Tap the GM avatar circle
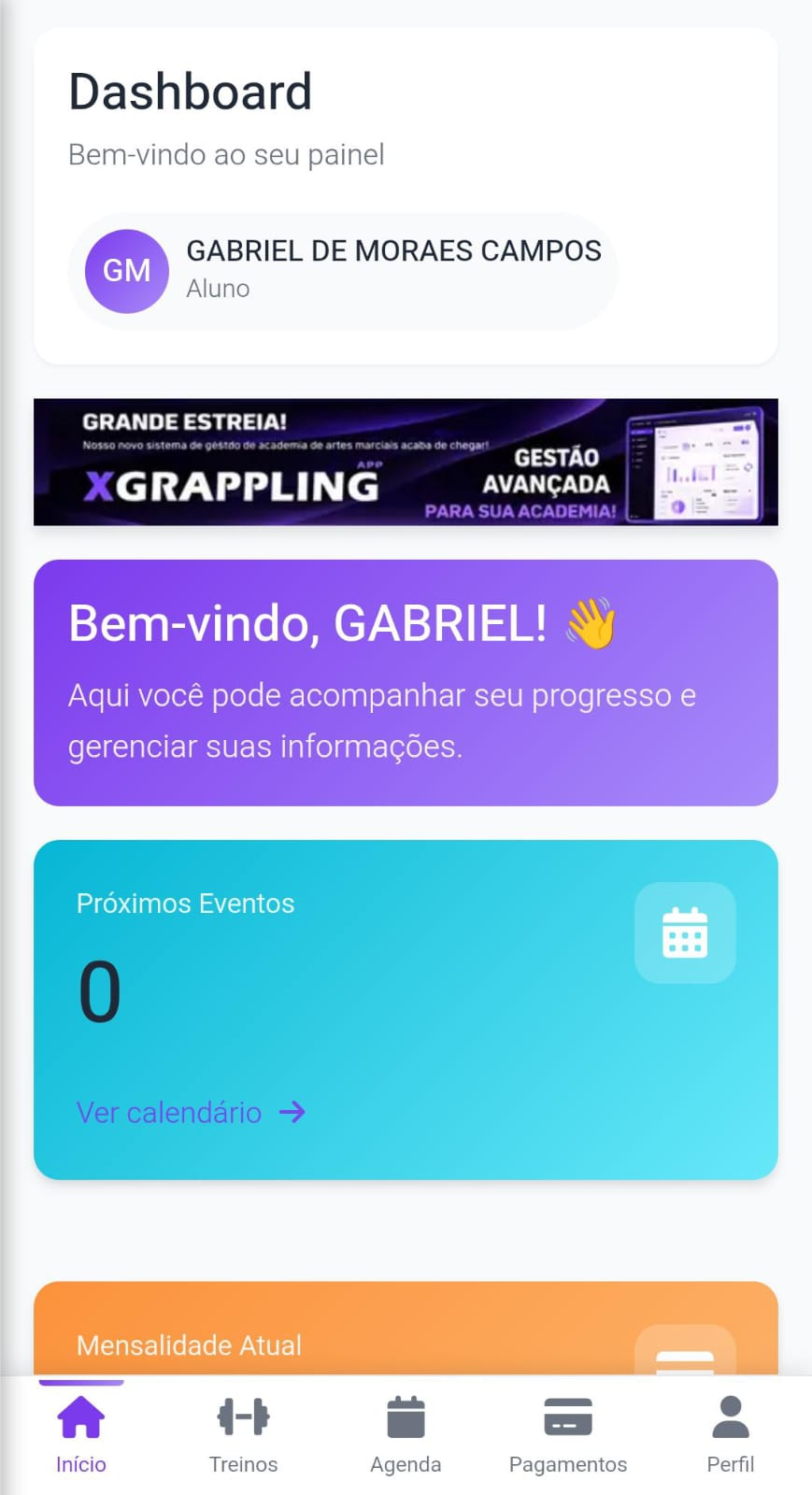Viewport: 812px width, 1495px height. click(x=126, y=271)
